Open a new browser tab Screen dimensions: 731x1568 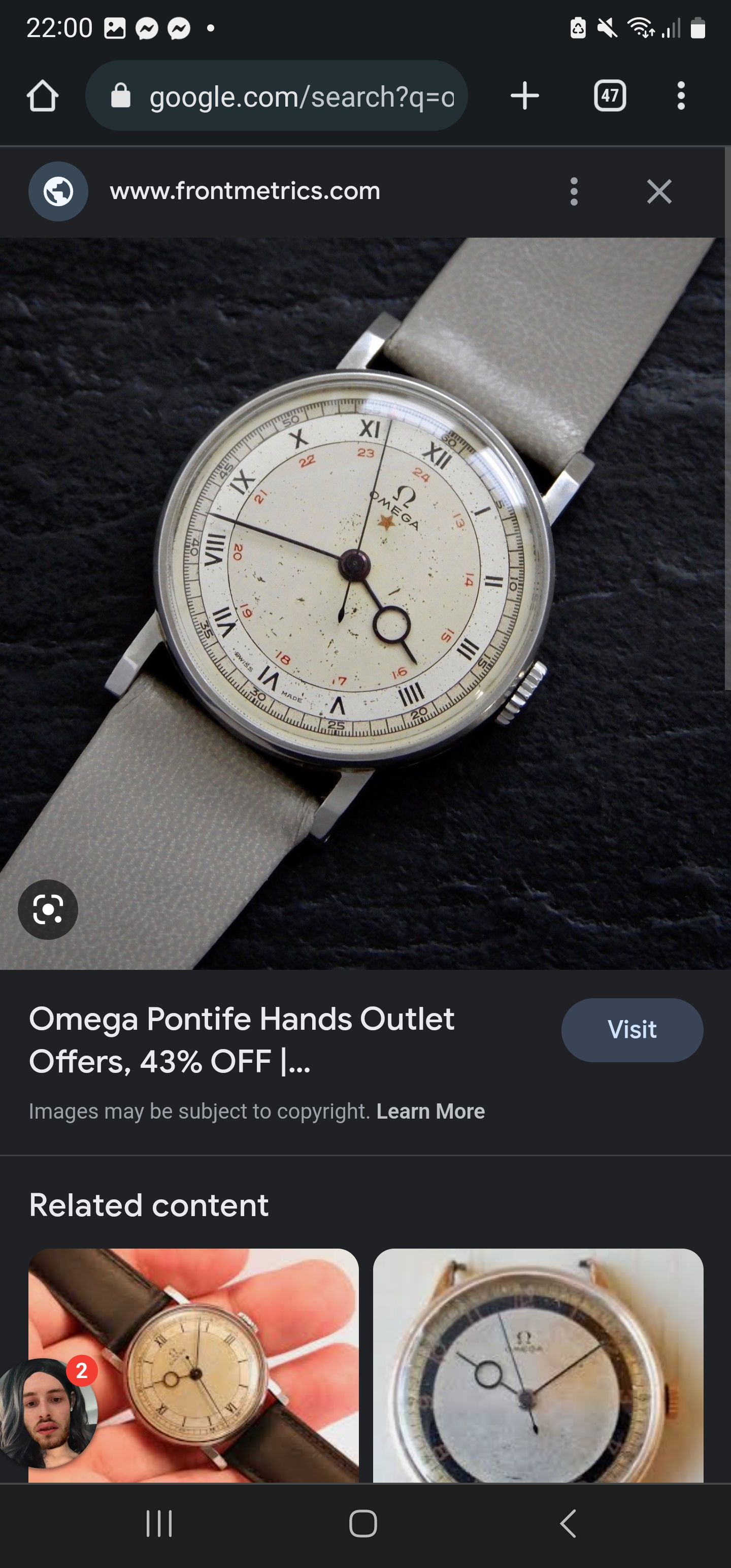click(x=524, y=96)
